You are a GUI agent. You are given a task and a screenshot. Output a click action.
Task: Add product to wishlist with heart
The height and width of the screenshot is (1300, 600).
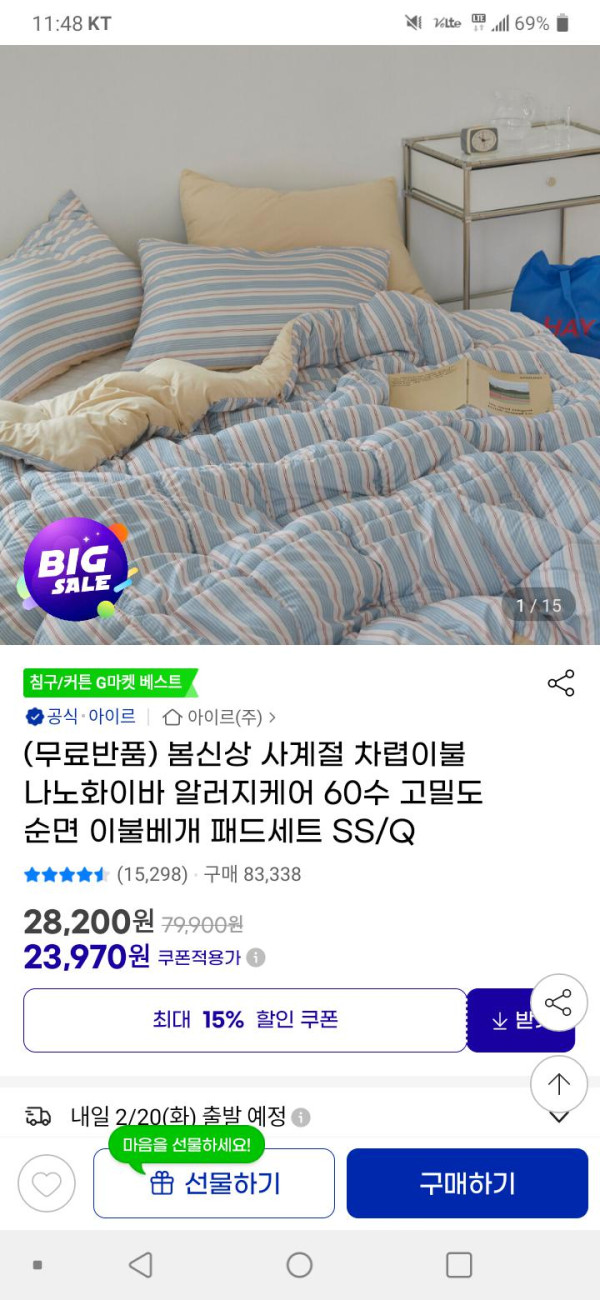coord(46,1183)
